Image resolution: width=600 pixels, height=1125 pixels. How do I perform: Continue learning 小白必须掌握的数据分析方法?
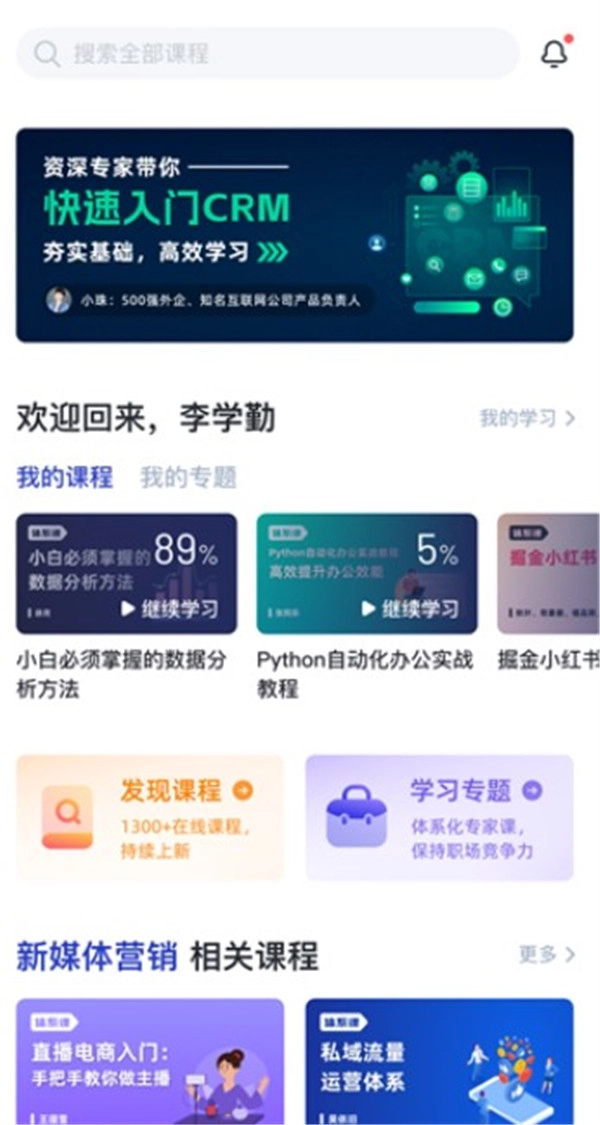(x=169, y=608)
